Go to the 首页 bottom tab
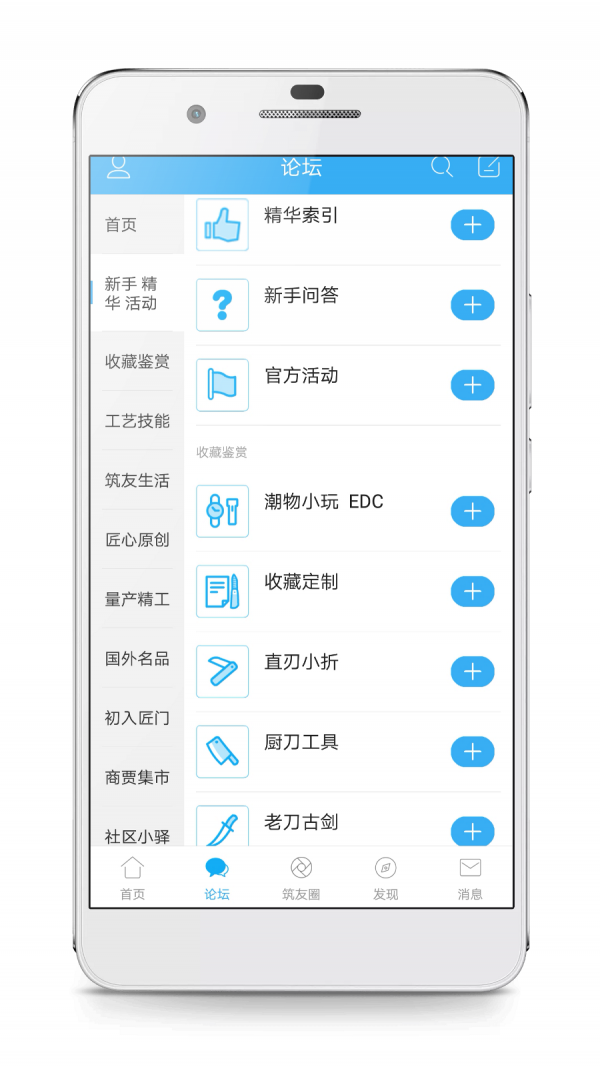 point(133,878)
